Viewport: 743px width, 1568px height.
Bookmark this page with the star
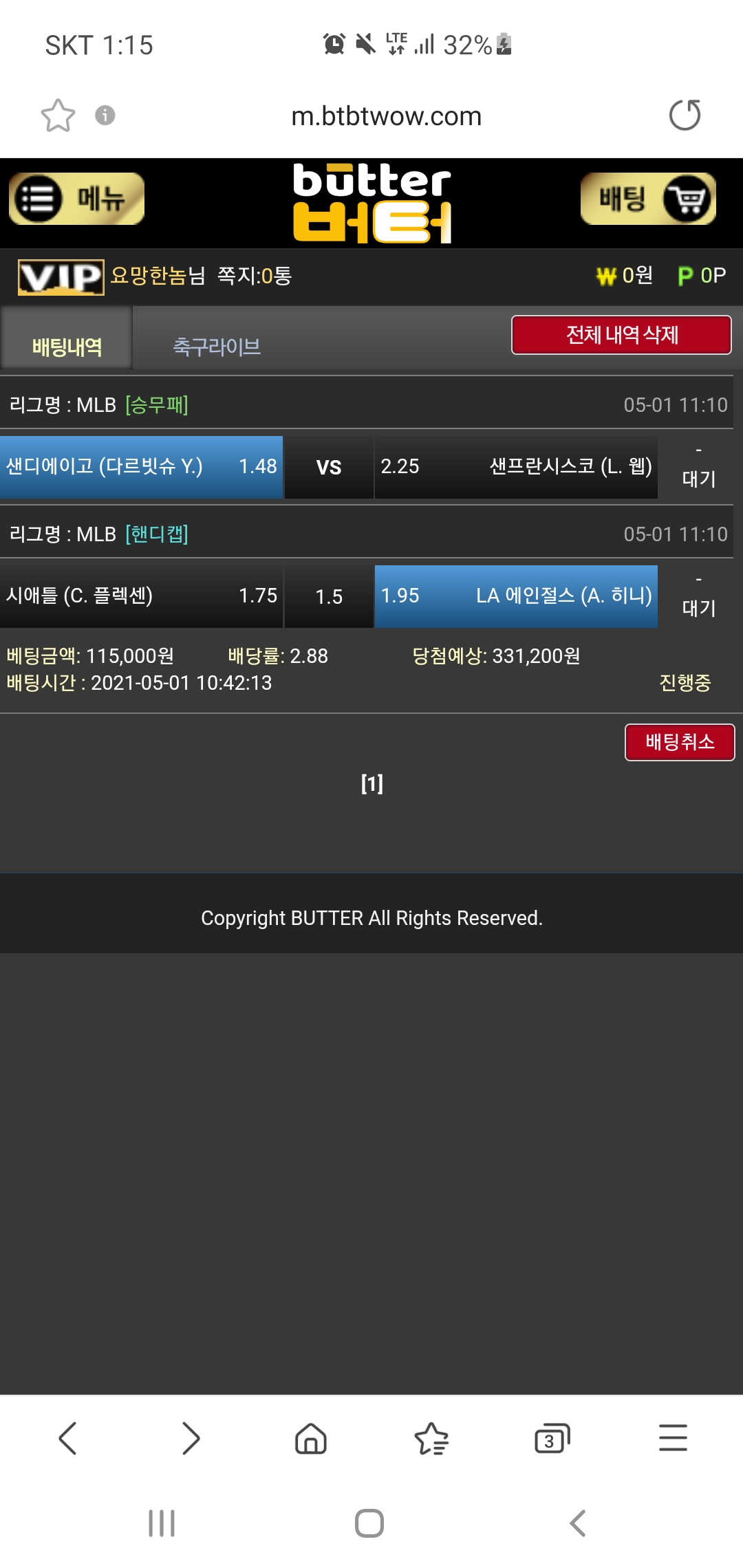click(x=58, y=115)
